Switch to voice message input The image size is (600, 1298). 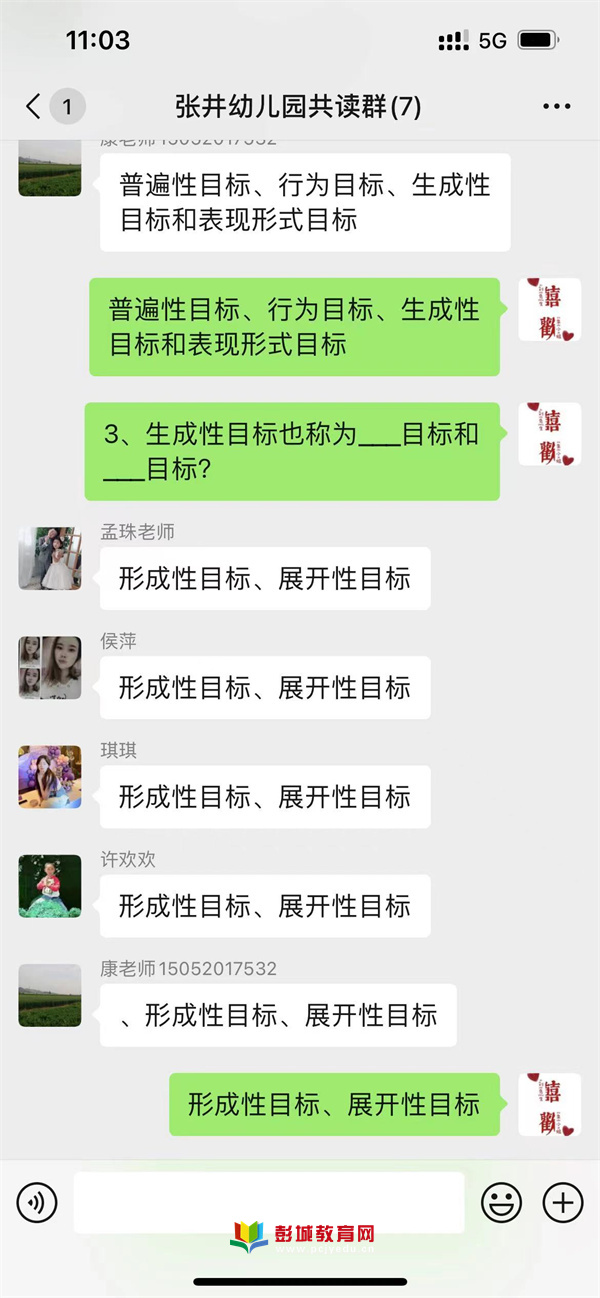pos(38,1201)
